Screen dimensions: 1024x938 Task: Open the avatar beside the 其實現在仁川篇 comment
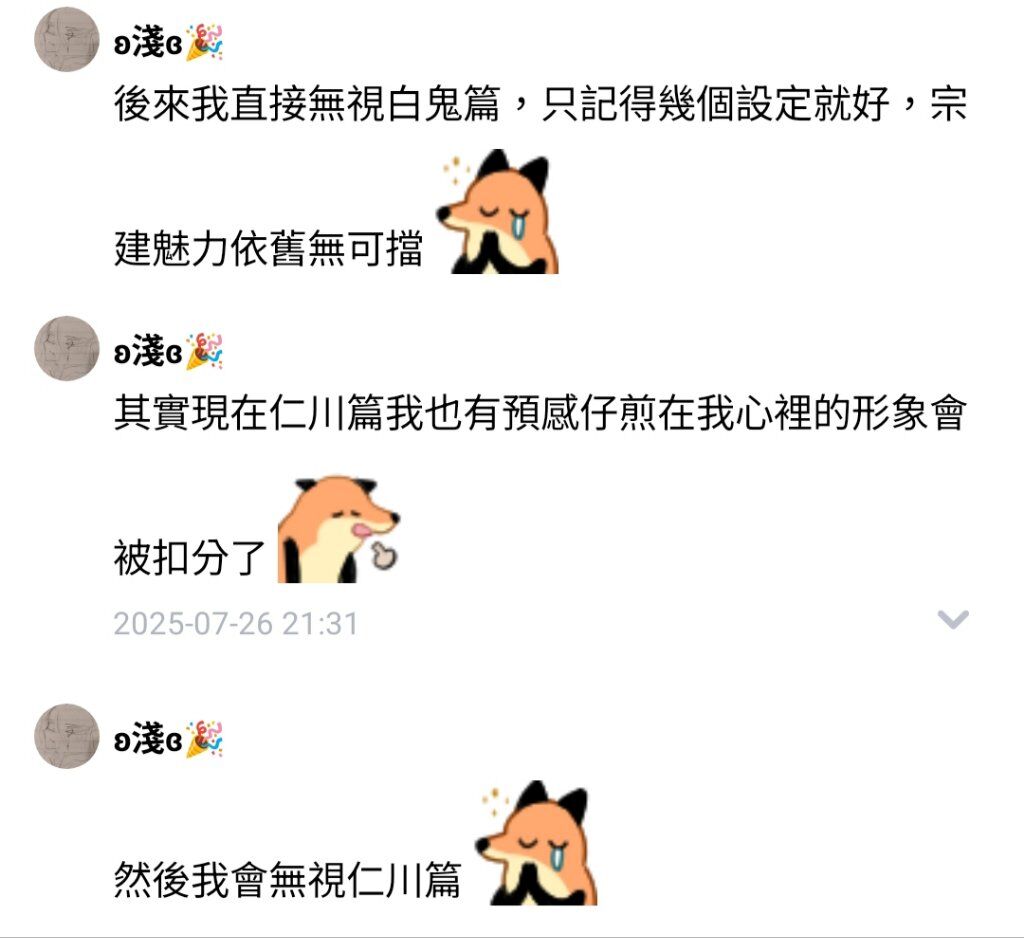pyautogui.click(x=67, y=348)
